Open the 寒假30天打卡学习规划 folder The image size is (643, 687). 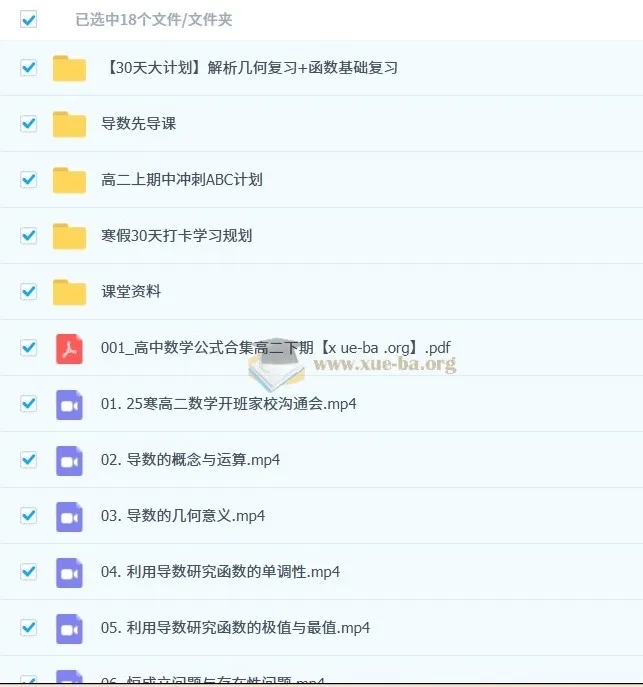[176, 236]
